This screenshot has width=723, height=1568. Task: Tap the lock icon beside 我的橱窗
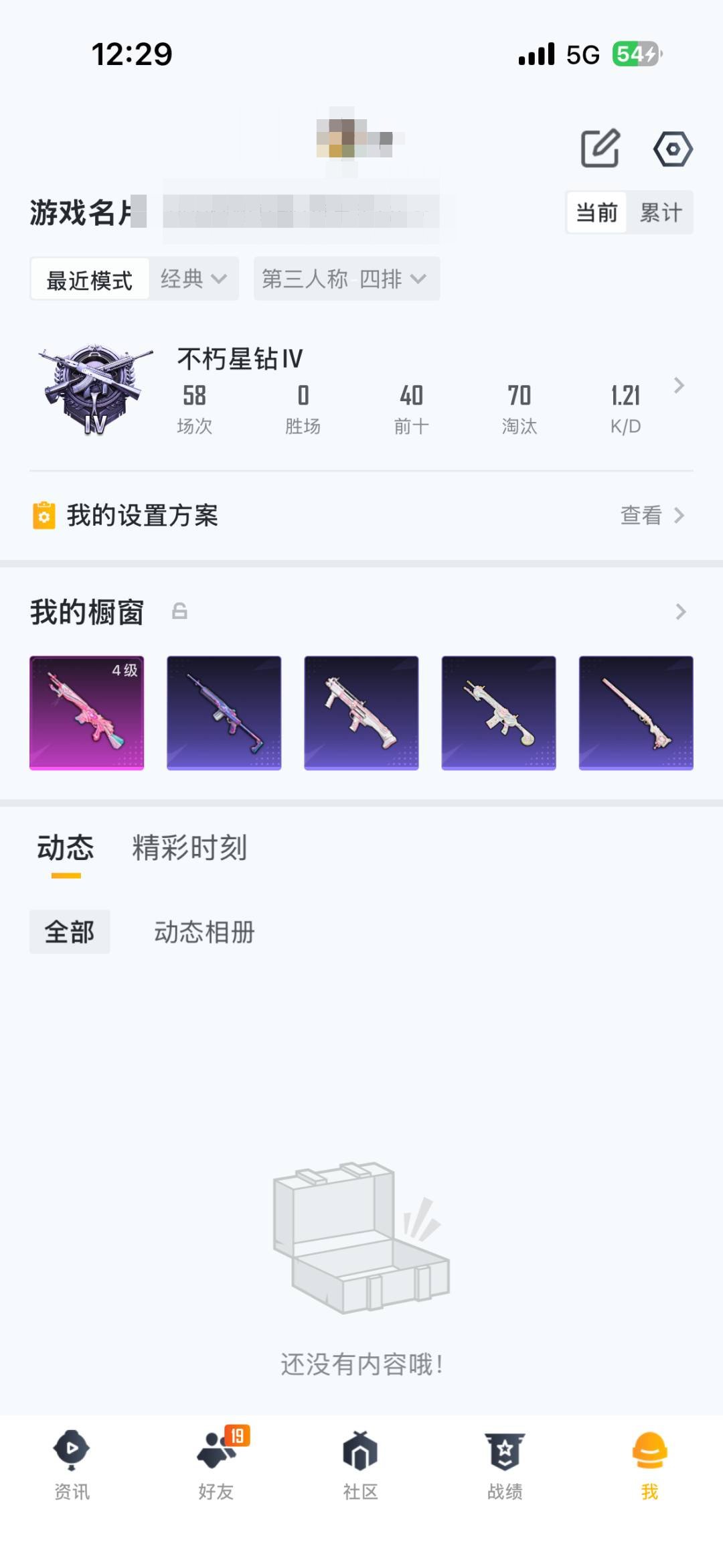(179, 612)
